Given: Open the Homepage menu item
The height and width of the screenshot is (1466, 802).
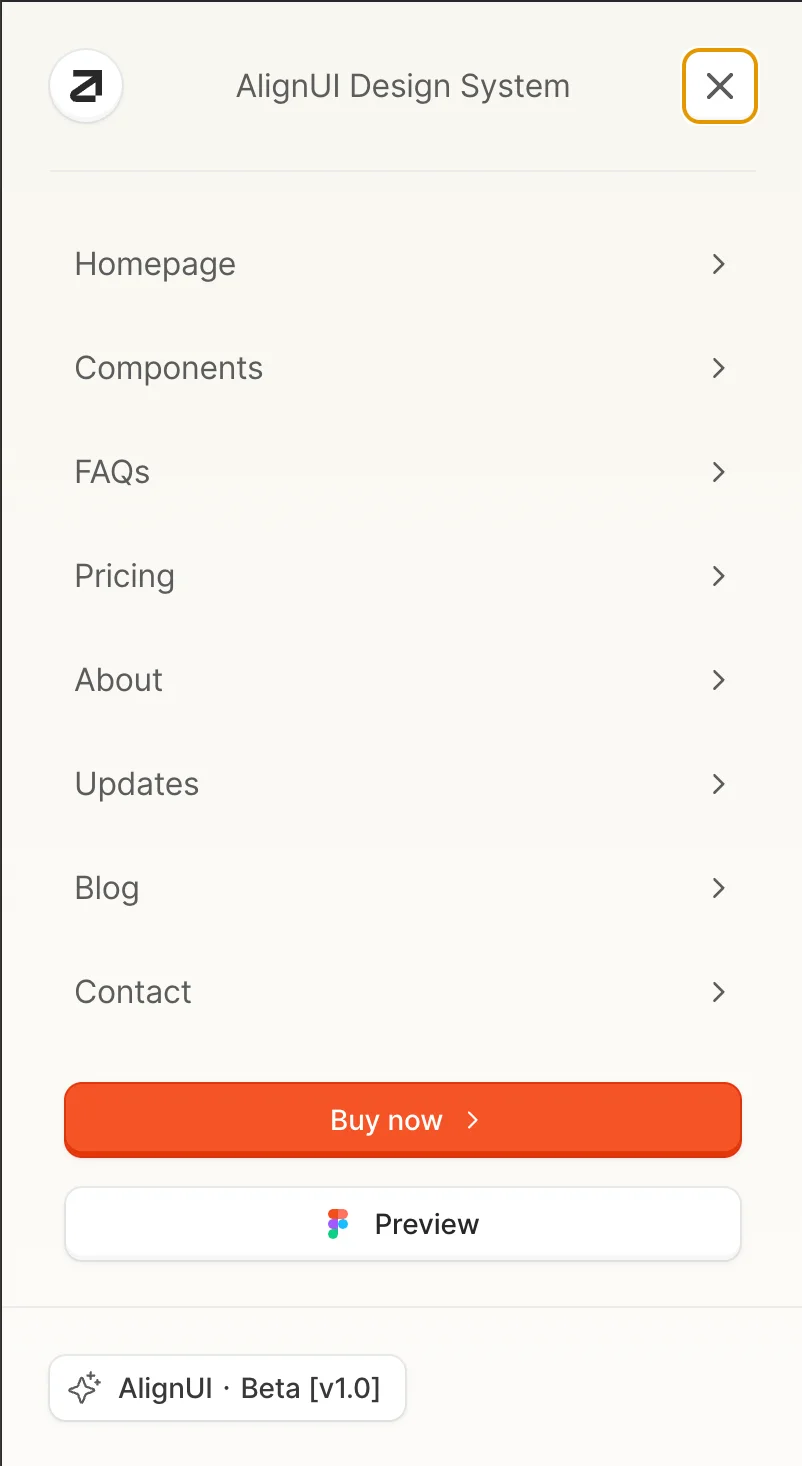Looking at the screenshot, I should click(x=154, y=264).
